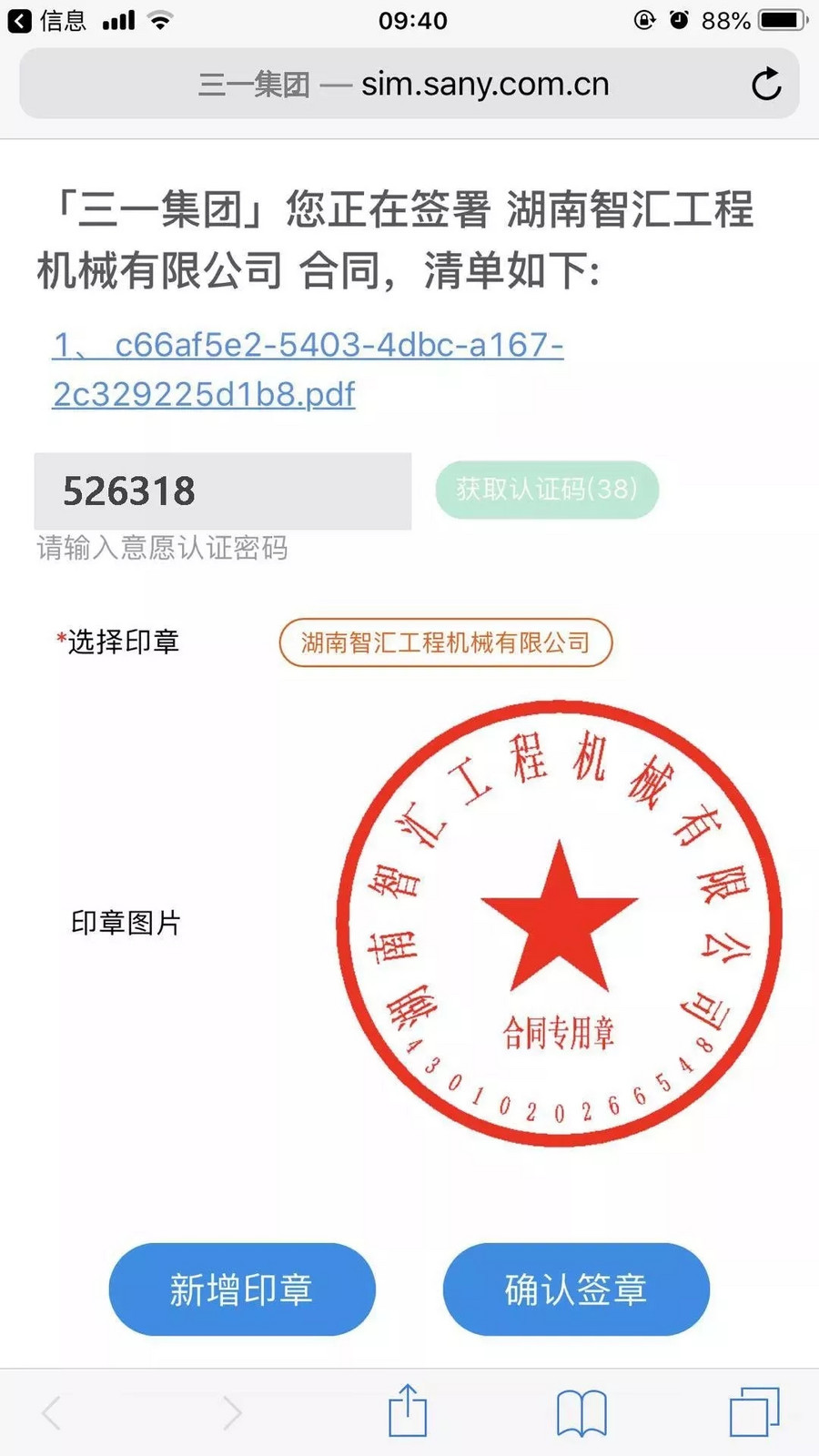This screenshot has width=819, height=1456.
Task: Select the 湖南智汇工程机械有限公司 seal chip
Action: pyautogui.click(x=445, y=642)
